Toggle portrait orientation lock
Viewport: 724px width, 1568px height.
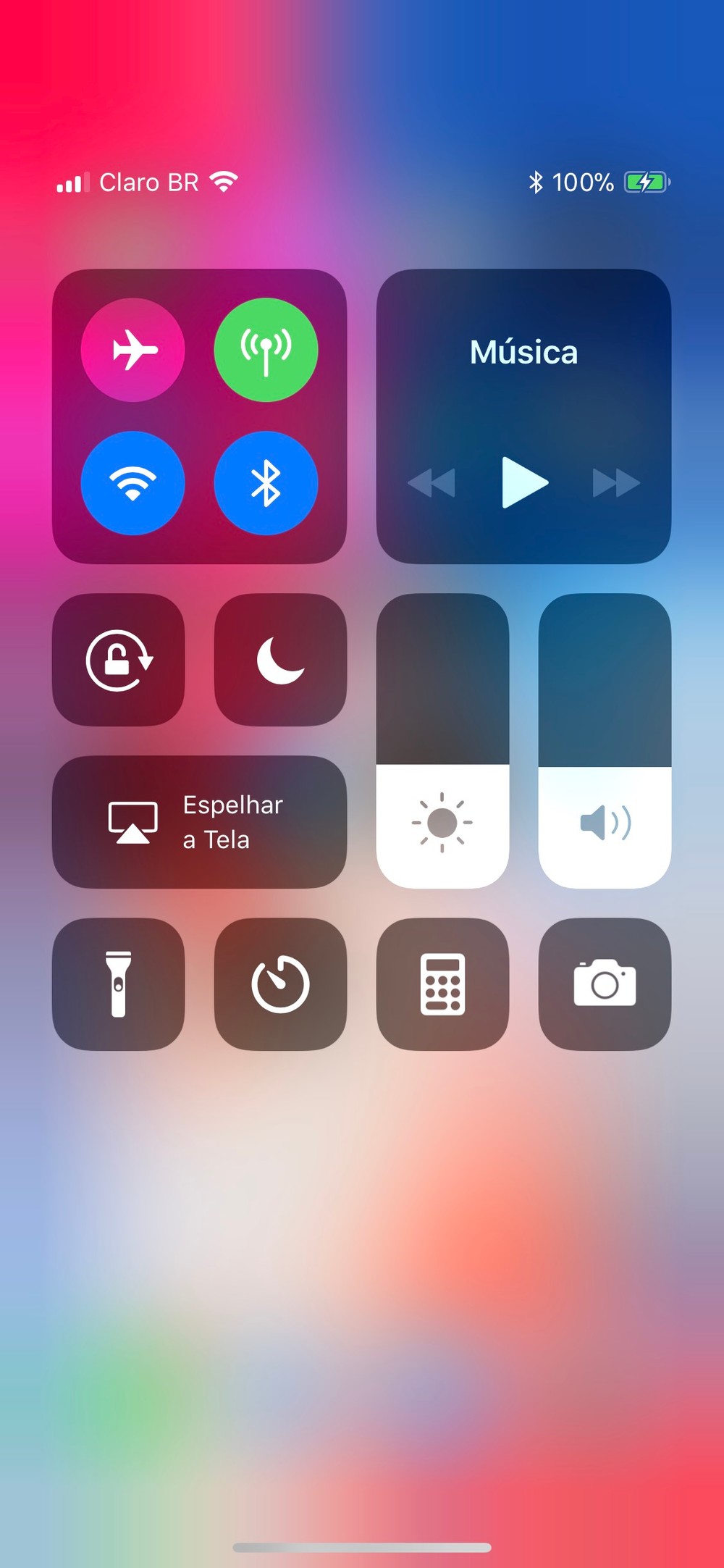[x=119, y=660]
